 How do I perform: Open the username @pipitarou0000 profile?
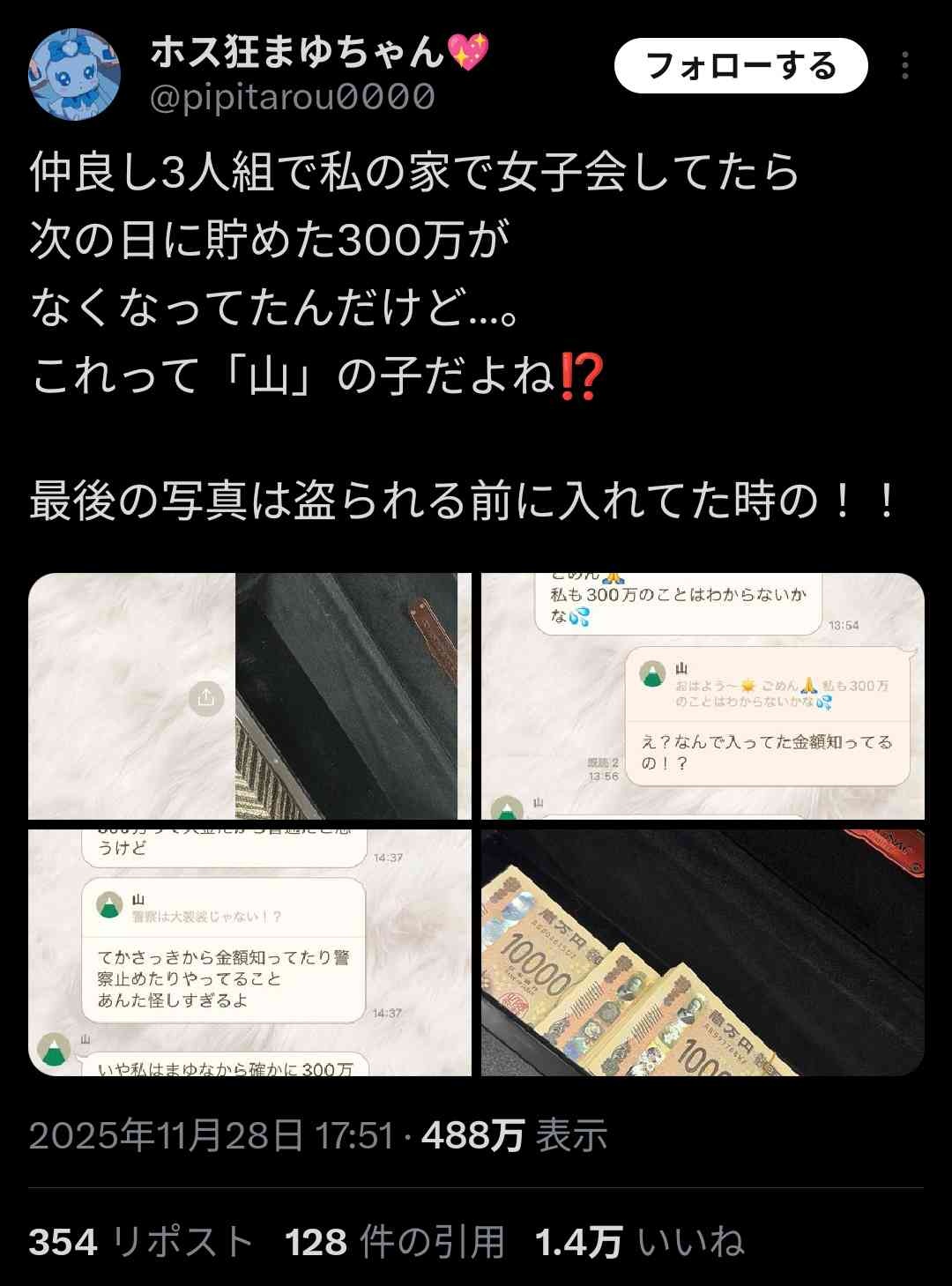(x=292, y=97)
